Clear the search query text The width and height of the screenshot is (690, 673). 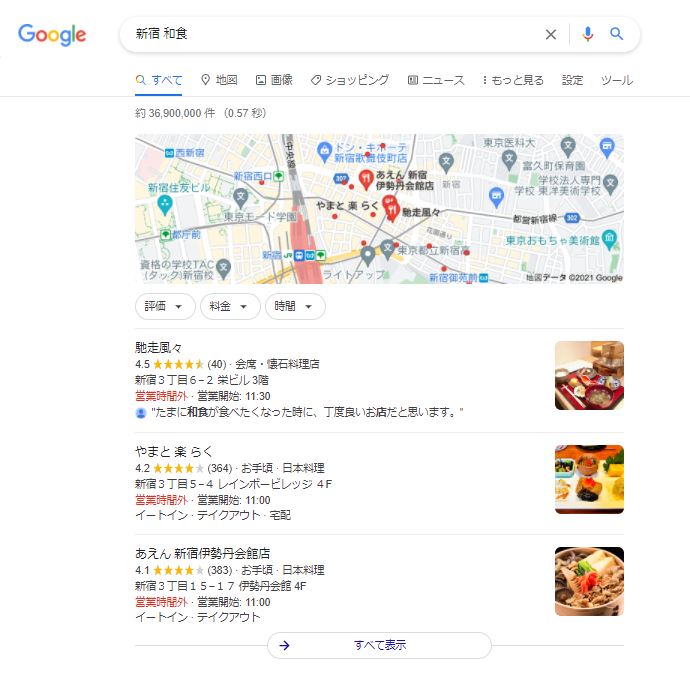click(x=550, y=34)
